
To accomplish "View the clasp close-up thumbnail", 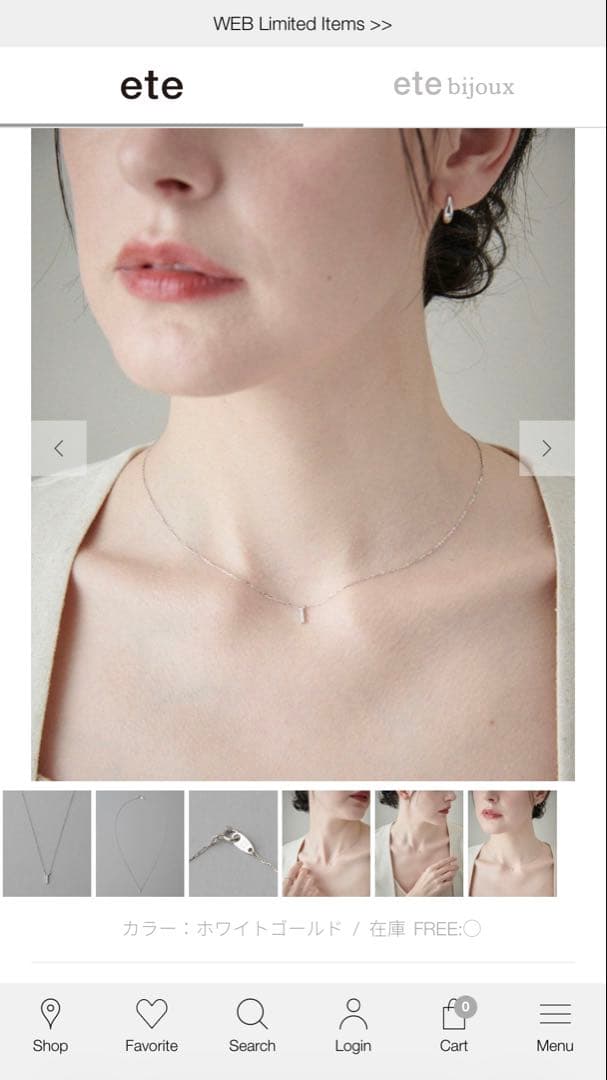I will click(233, 843).
